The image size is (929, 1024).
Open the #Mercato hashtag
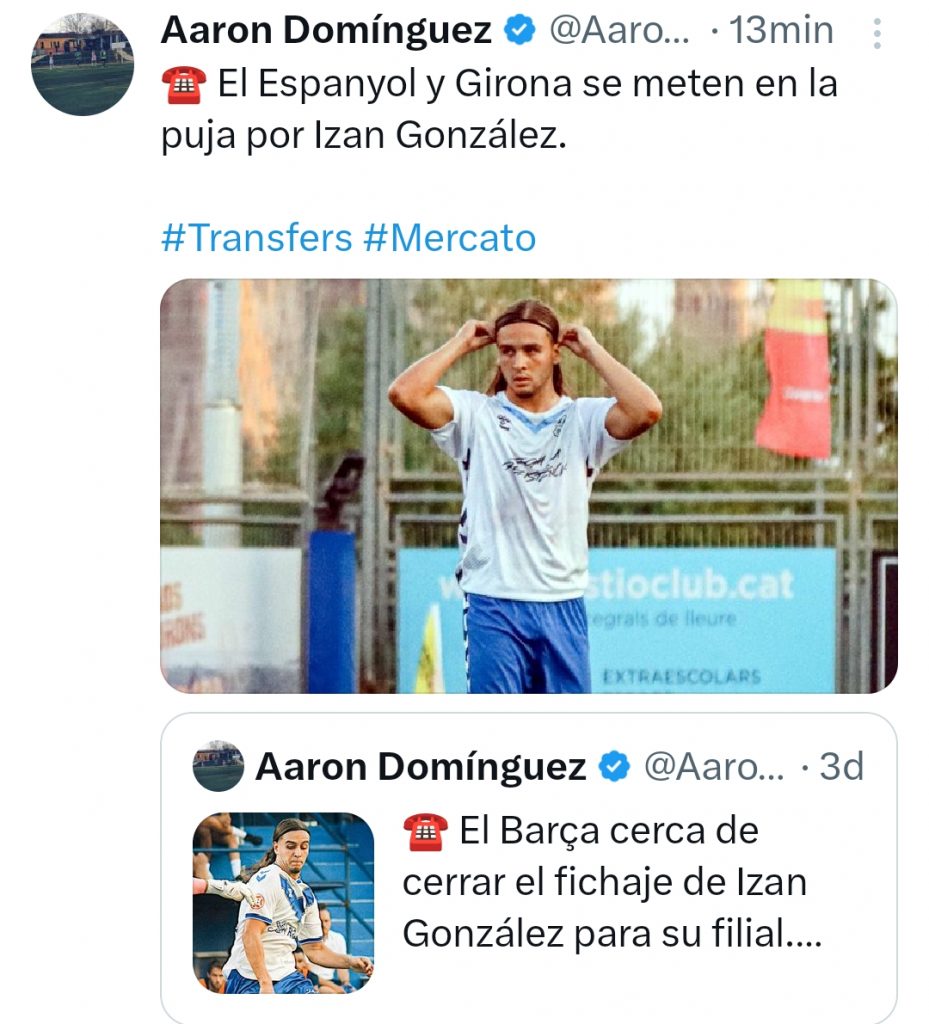[x=450, y=238]
